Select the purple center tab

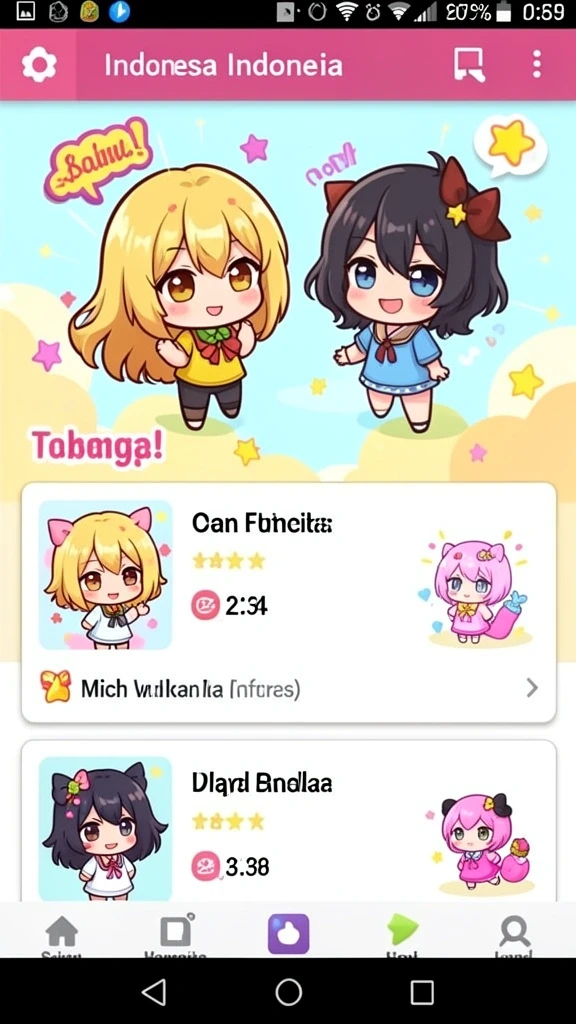click(288, 934)
